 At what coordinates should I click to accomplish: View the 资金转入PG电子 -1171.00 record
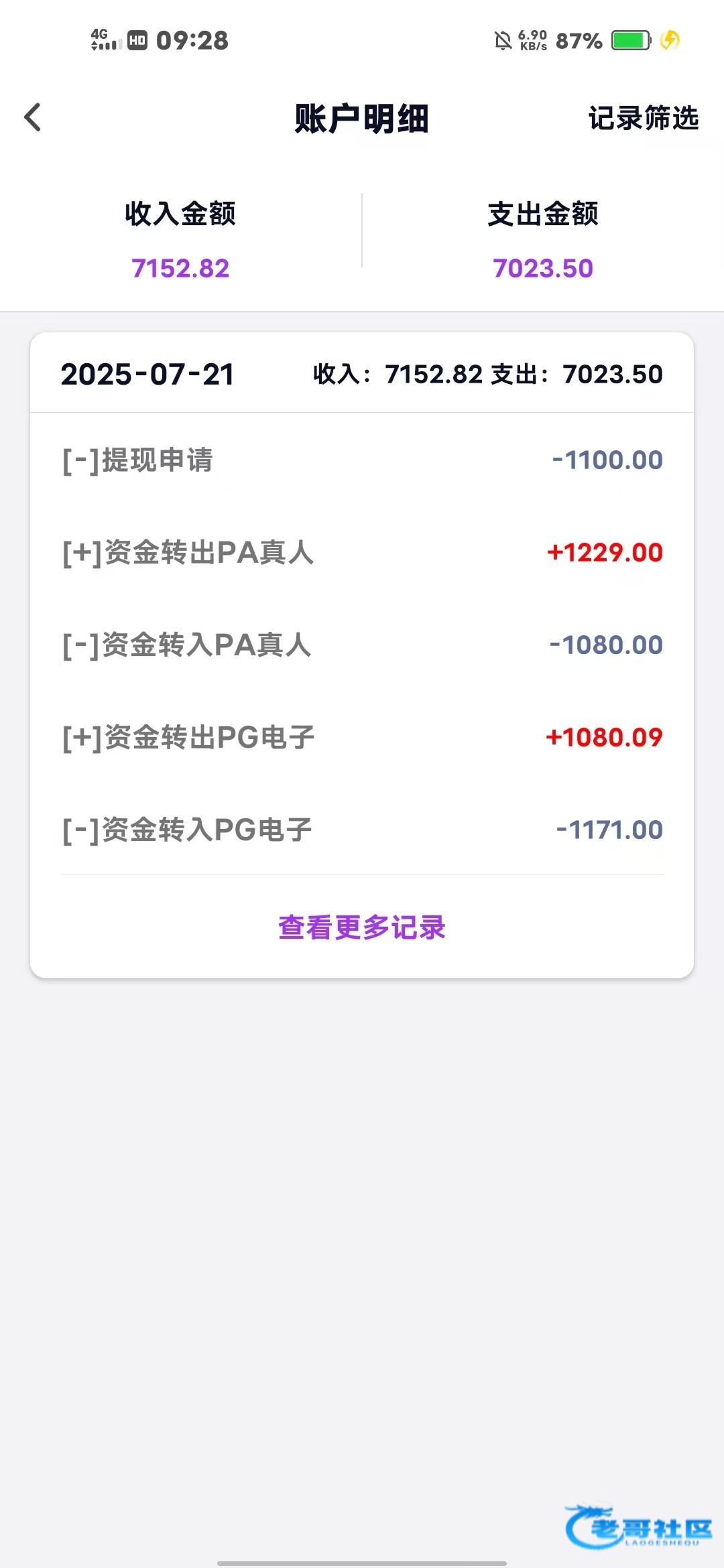click(362, 830)
